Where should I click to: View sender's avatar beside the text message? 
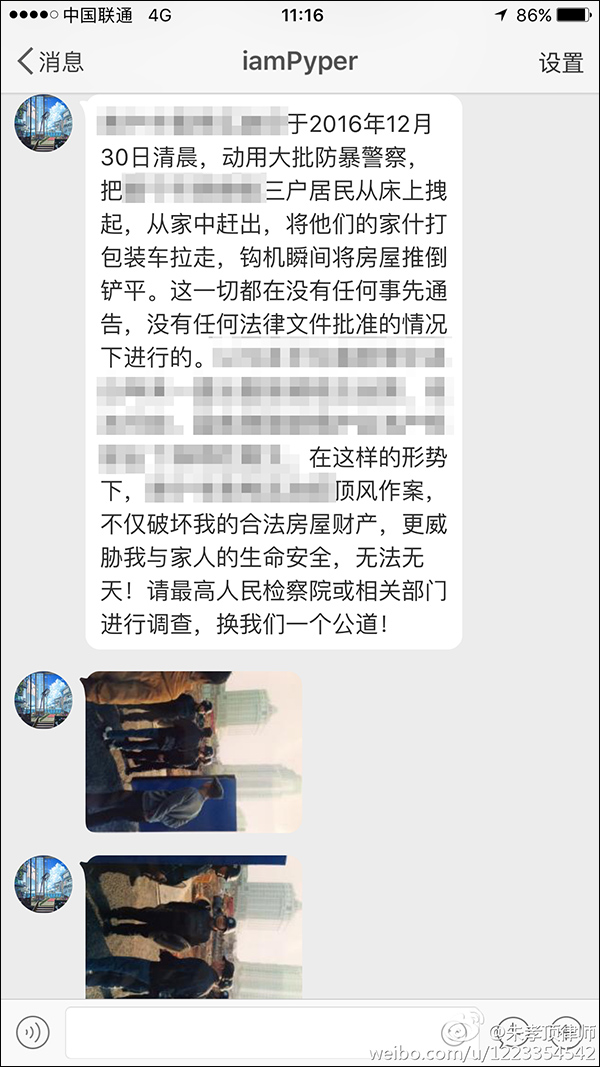[43, 125]
